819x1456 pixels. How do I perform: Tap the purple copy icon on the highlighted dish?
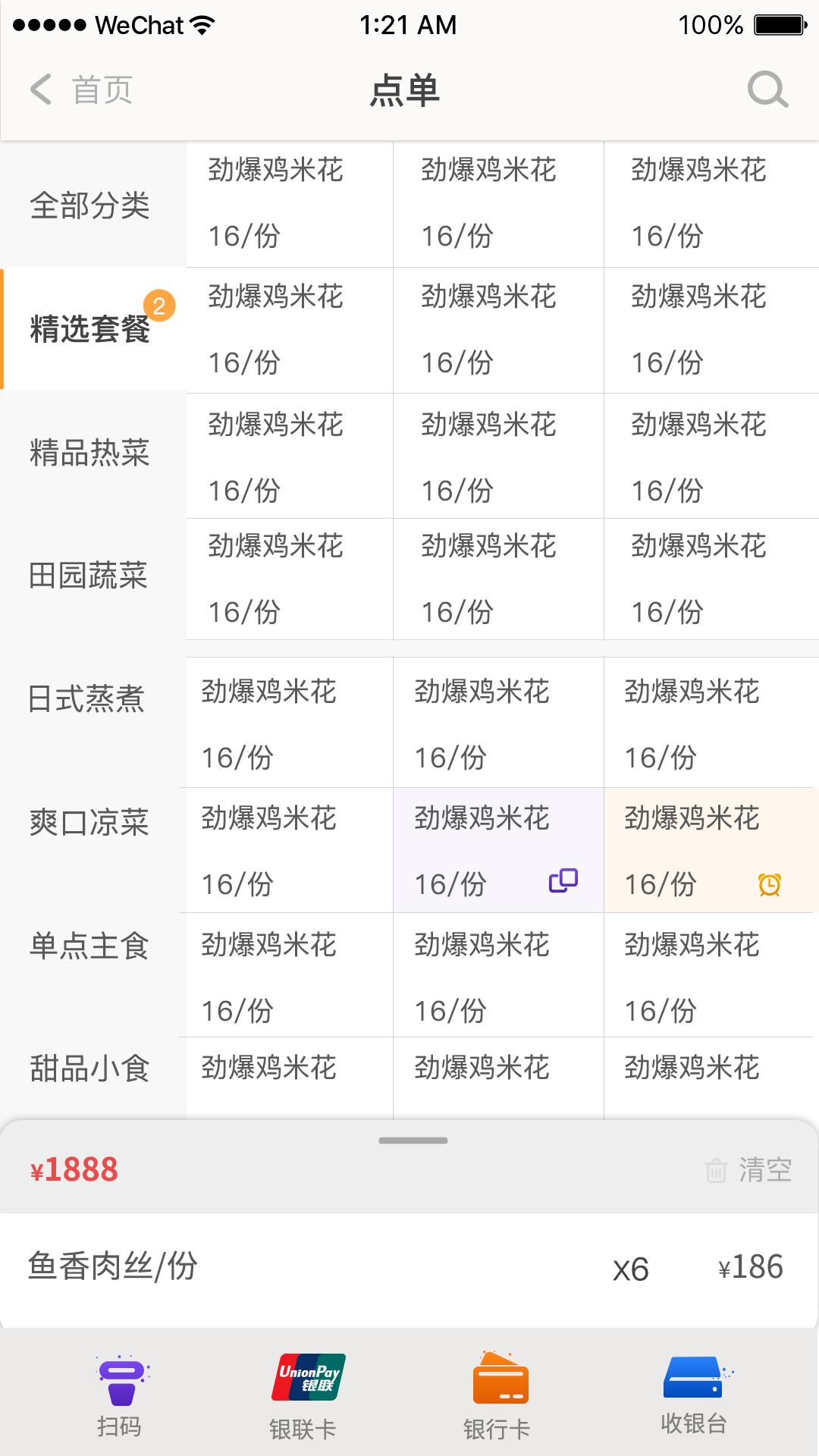tap(561, 882)
